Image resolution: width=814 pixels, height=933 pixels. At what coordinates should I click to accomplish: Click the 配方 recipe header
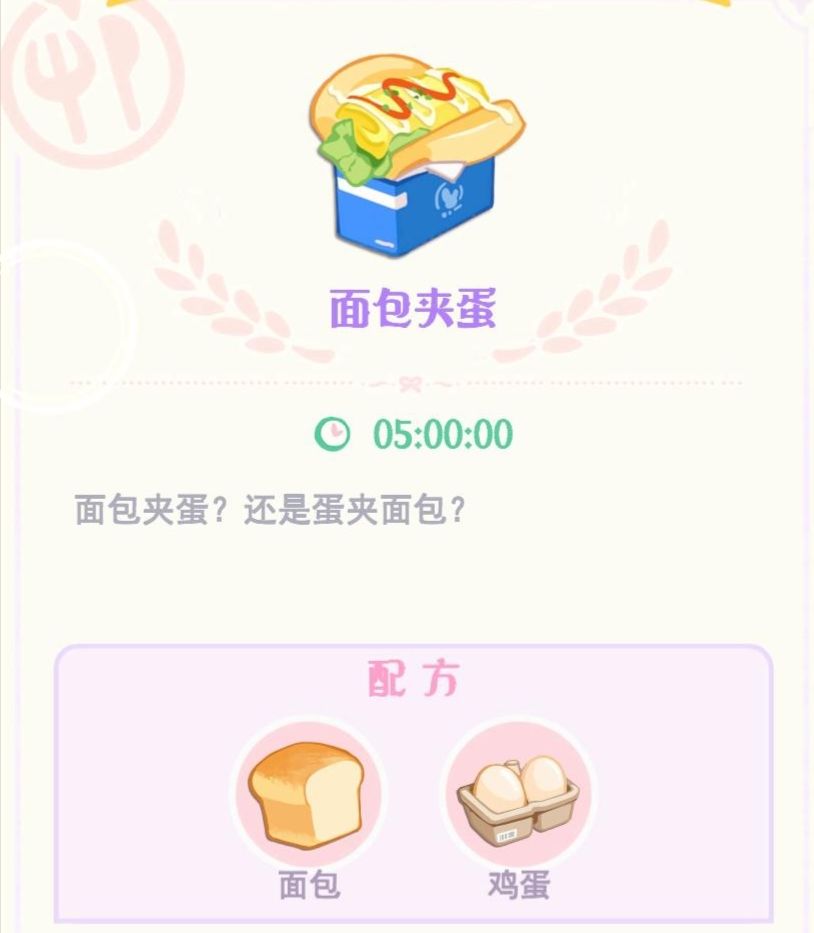pos(411,677)
